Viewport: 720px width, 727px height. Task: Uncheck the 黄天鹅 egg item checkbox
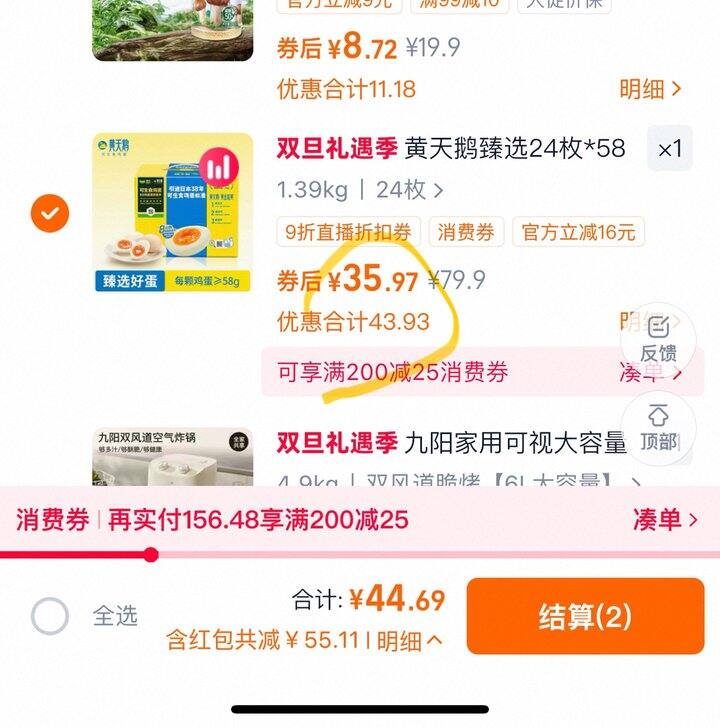[50, 213]
